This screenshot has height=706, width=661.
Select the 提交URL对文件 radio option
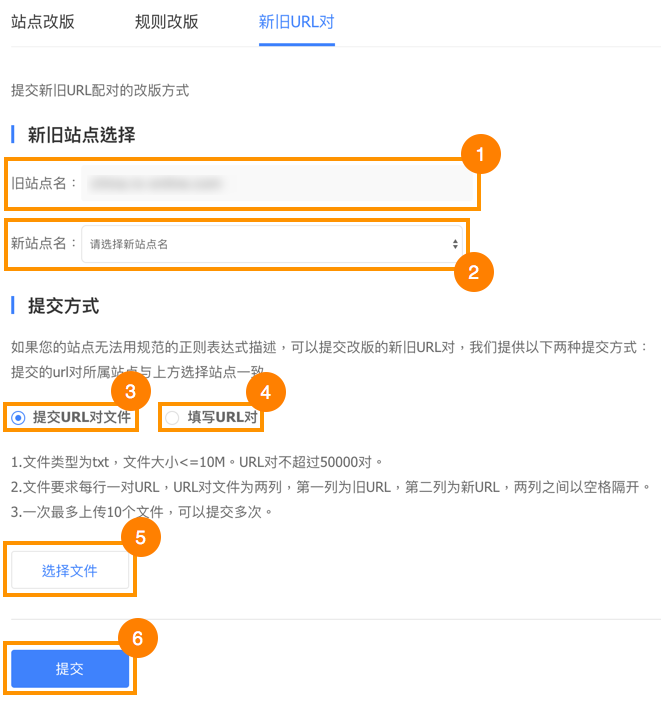[18, 417]
